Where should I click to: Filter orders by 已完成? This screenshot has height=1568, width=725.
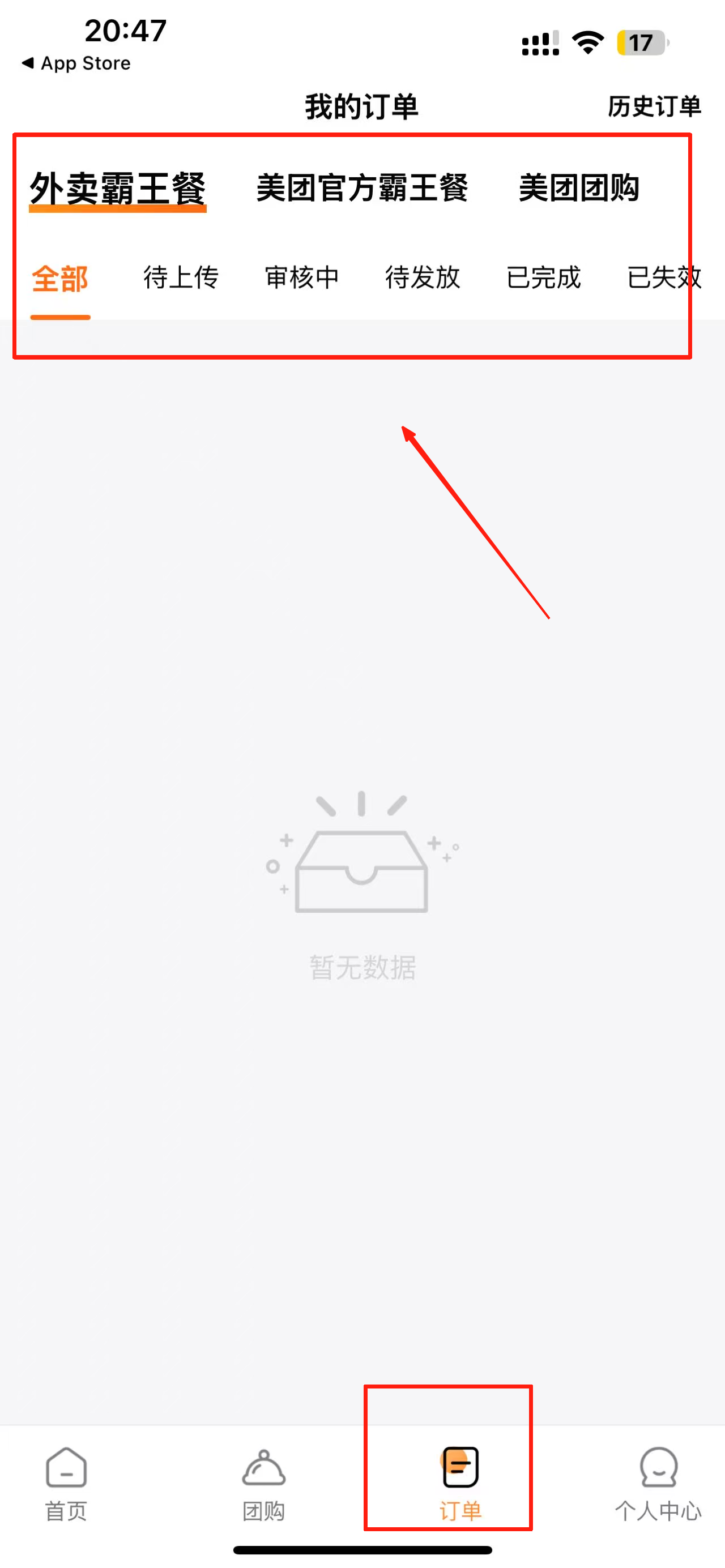point(544,278)
